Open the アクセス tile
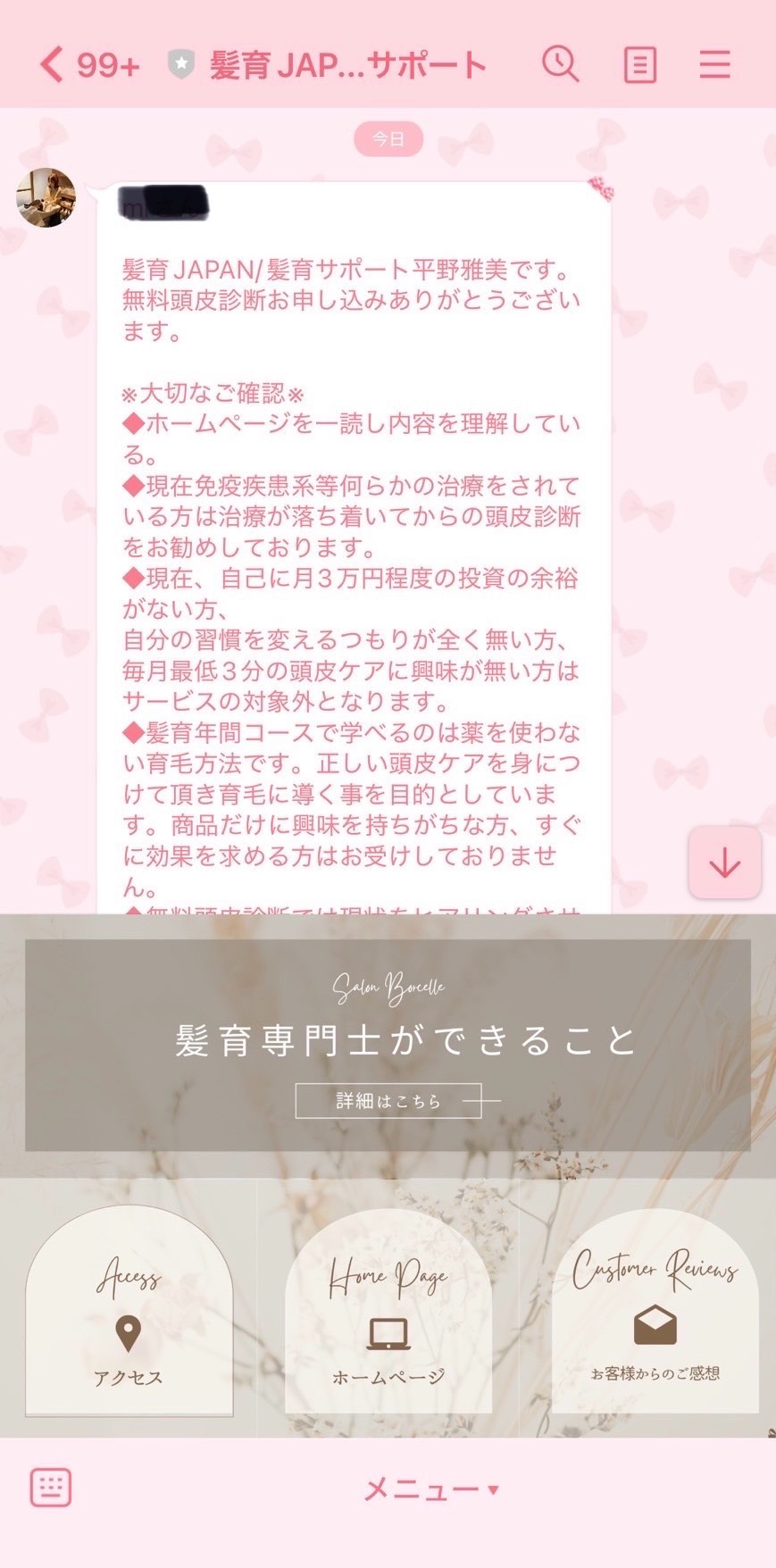Image resolution: width=776 pixels, height=1568 pixels. tap(129, 1311)
